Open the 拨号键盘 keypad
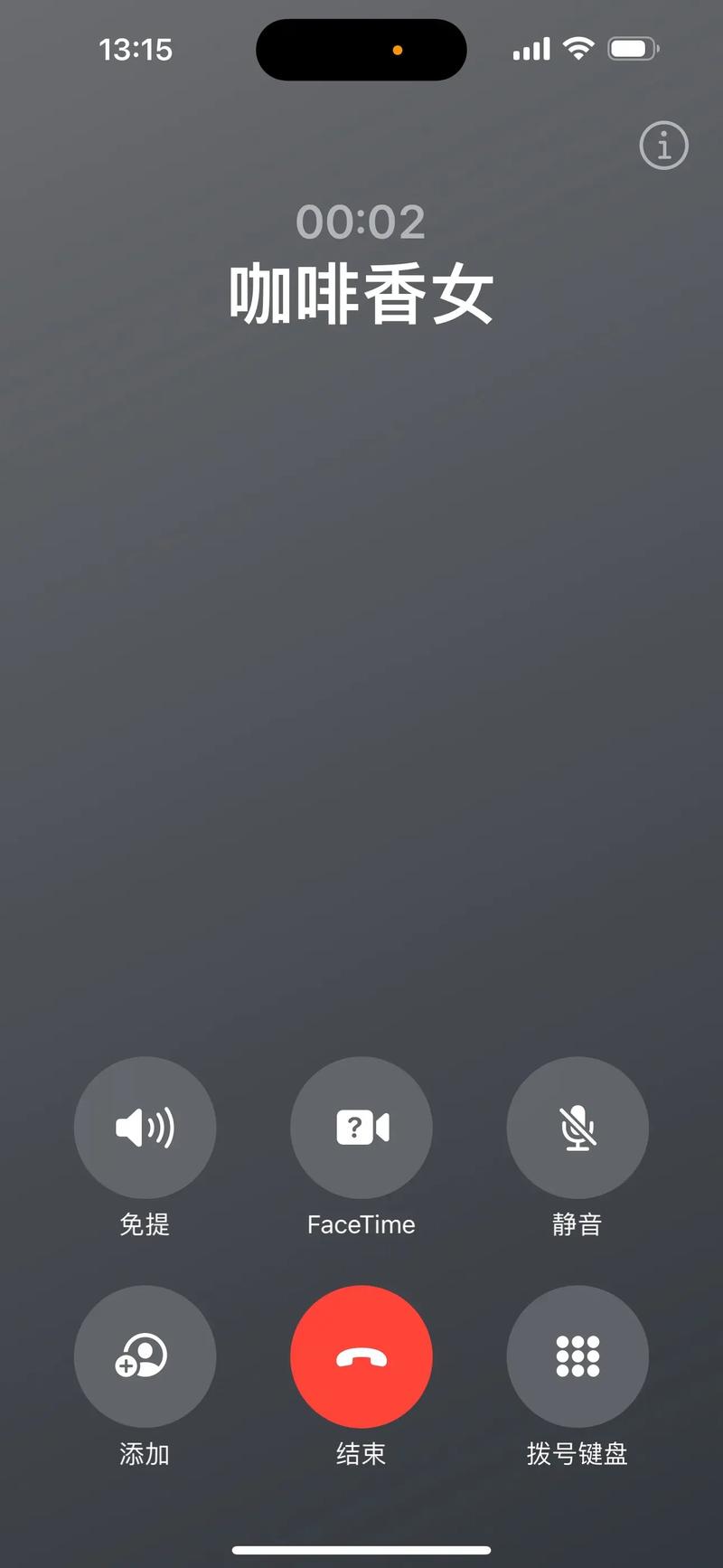 (577, 1356)
